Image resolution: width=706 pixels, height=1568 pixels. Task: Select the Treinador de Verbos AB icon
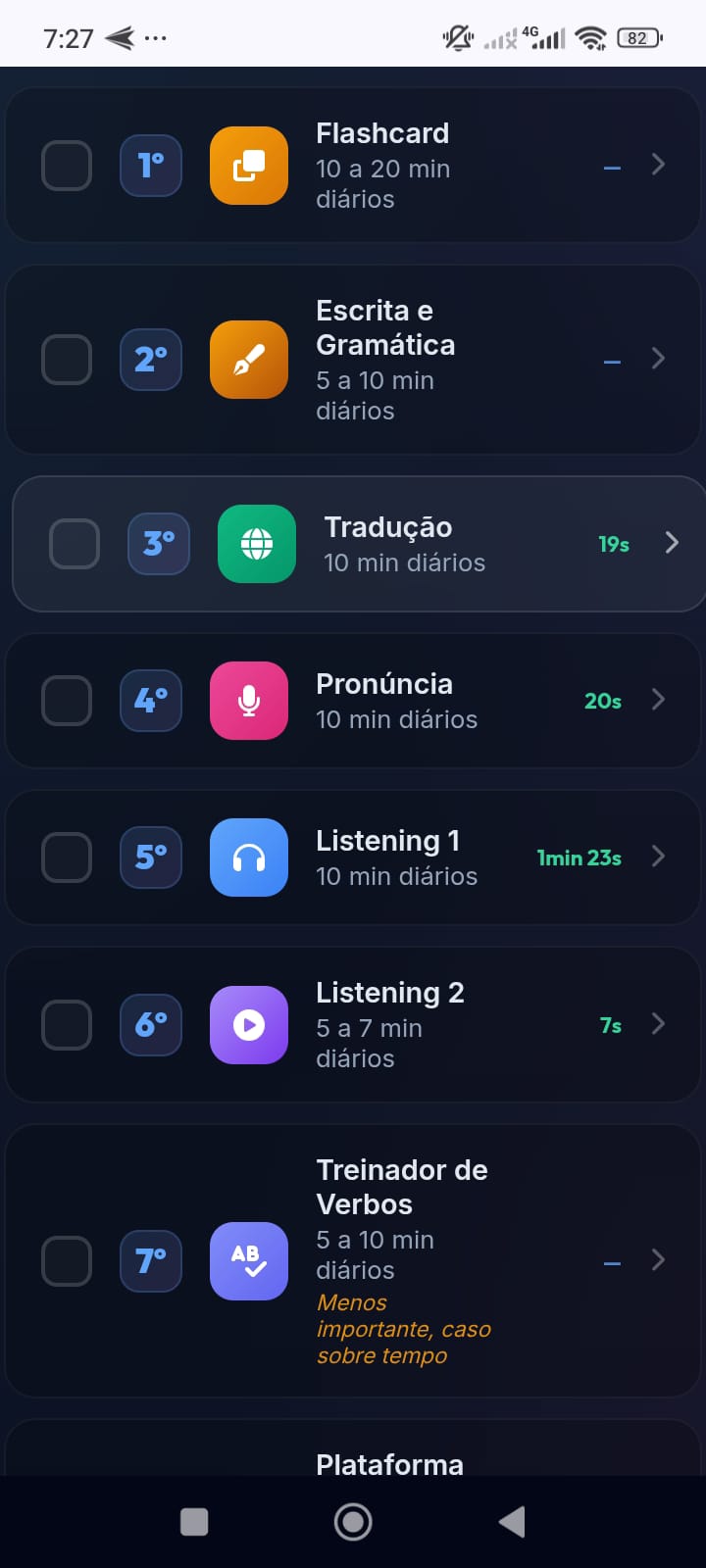click(x=247, y=1262)
